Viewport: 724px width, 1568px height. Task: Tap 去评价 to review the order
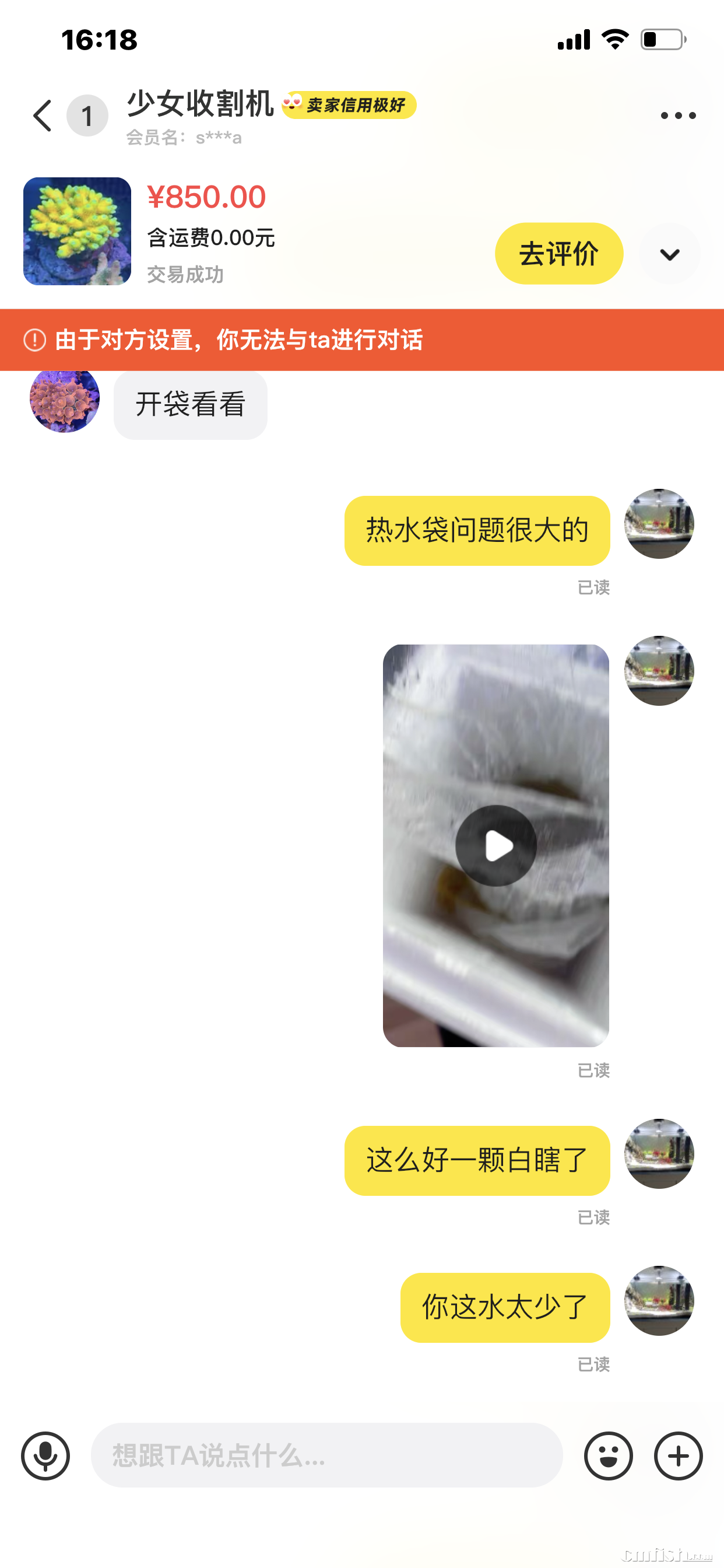[x=558, y=253]
